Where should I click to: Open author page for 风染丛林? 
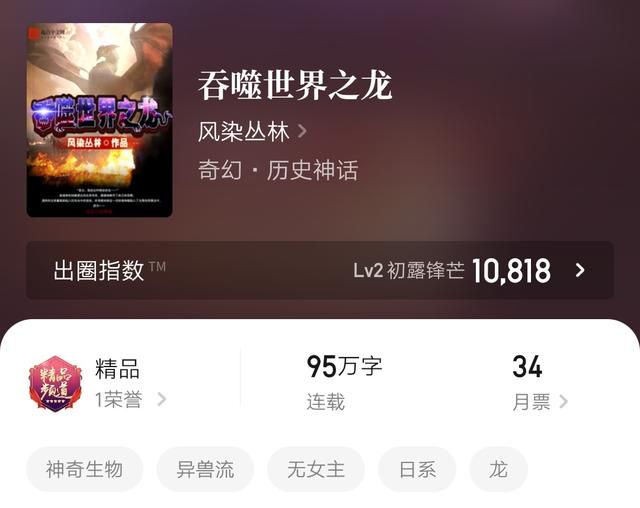[252, 131]
